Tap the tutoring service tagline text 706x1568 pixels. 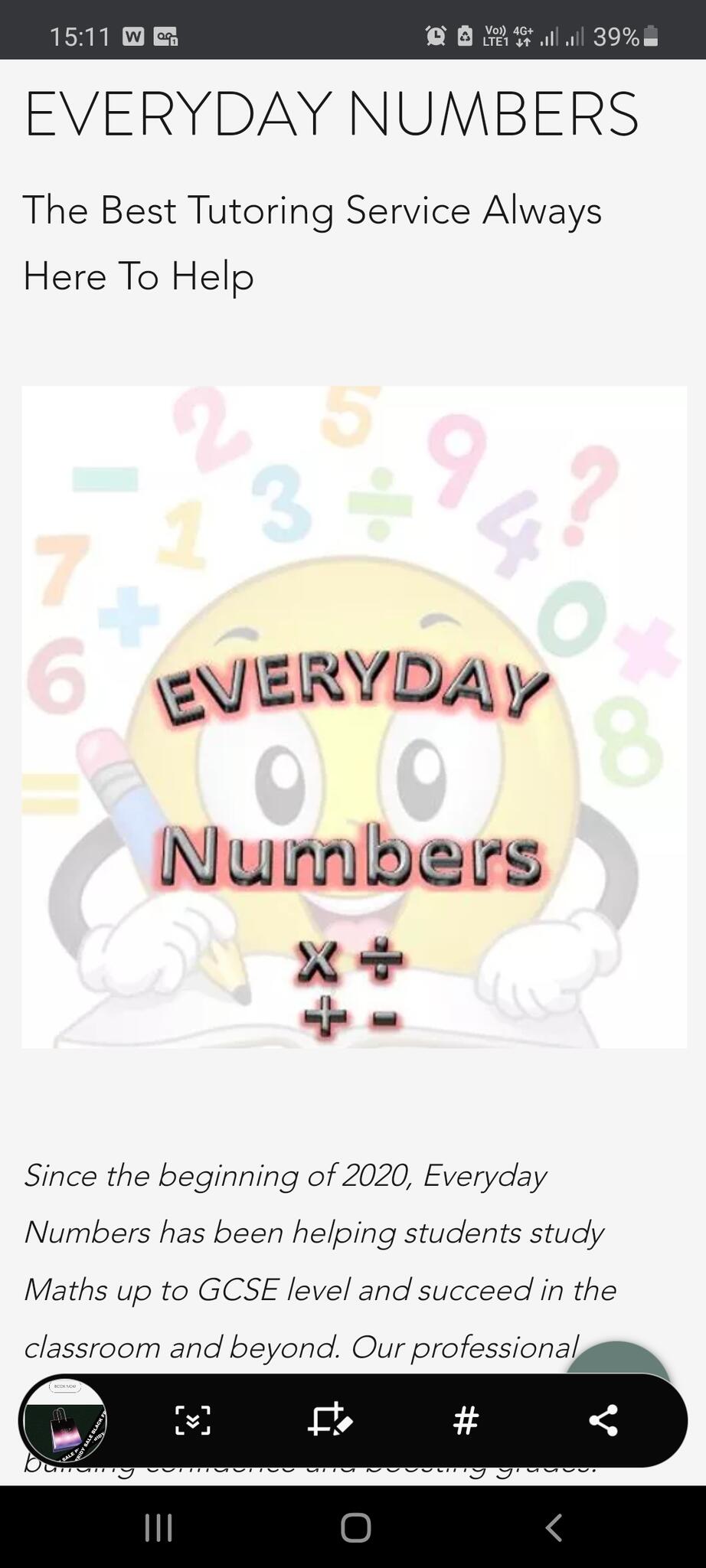click(314, 243)
